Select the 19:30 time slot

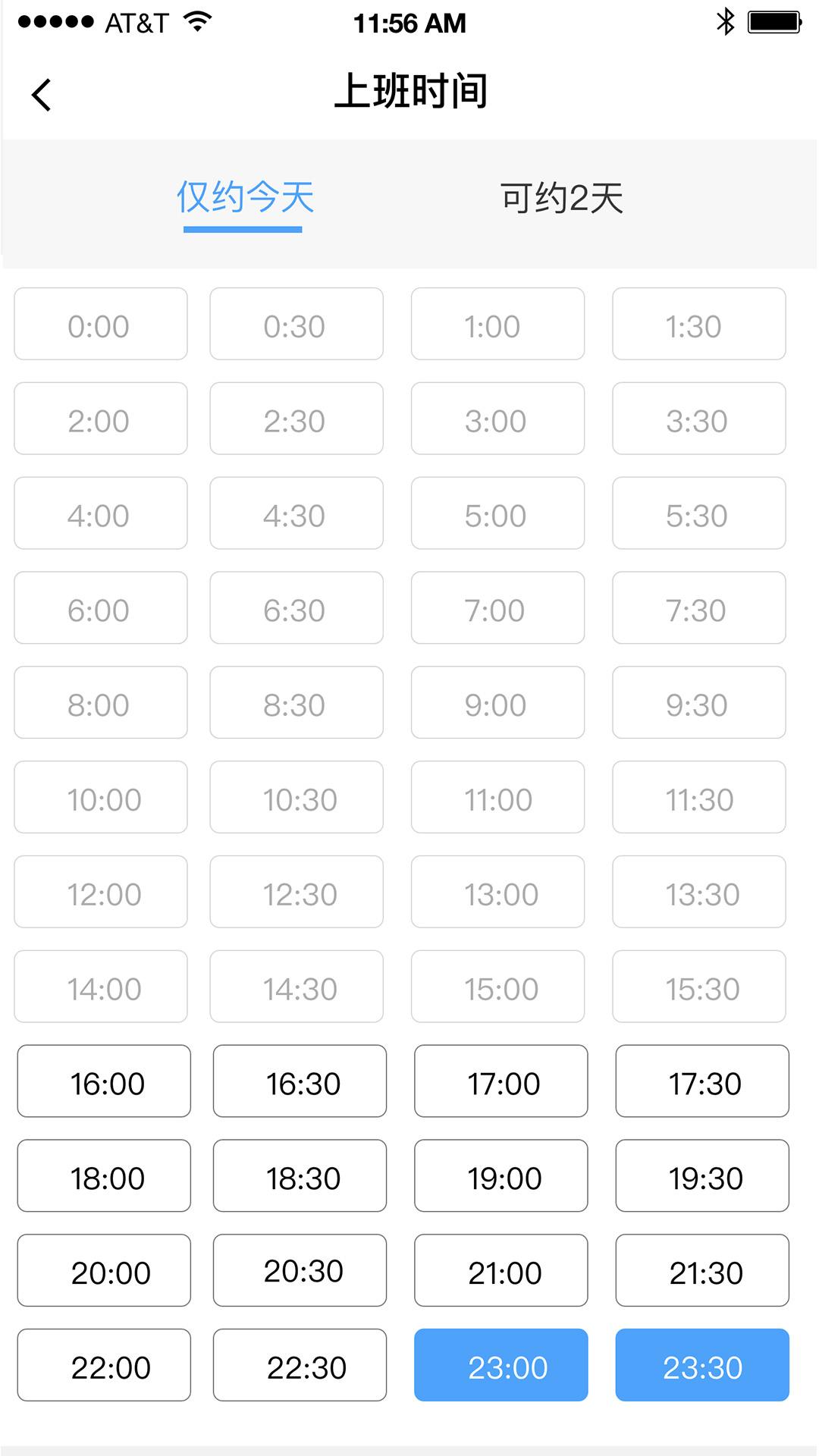[702, 1175]
